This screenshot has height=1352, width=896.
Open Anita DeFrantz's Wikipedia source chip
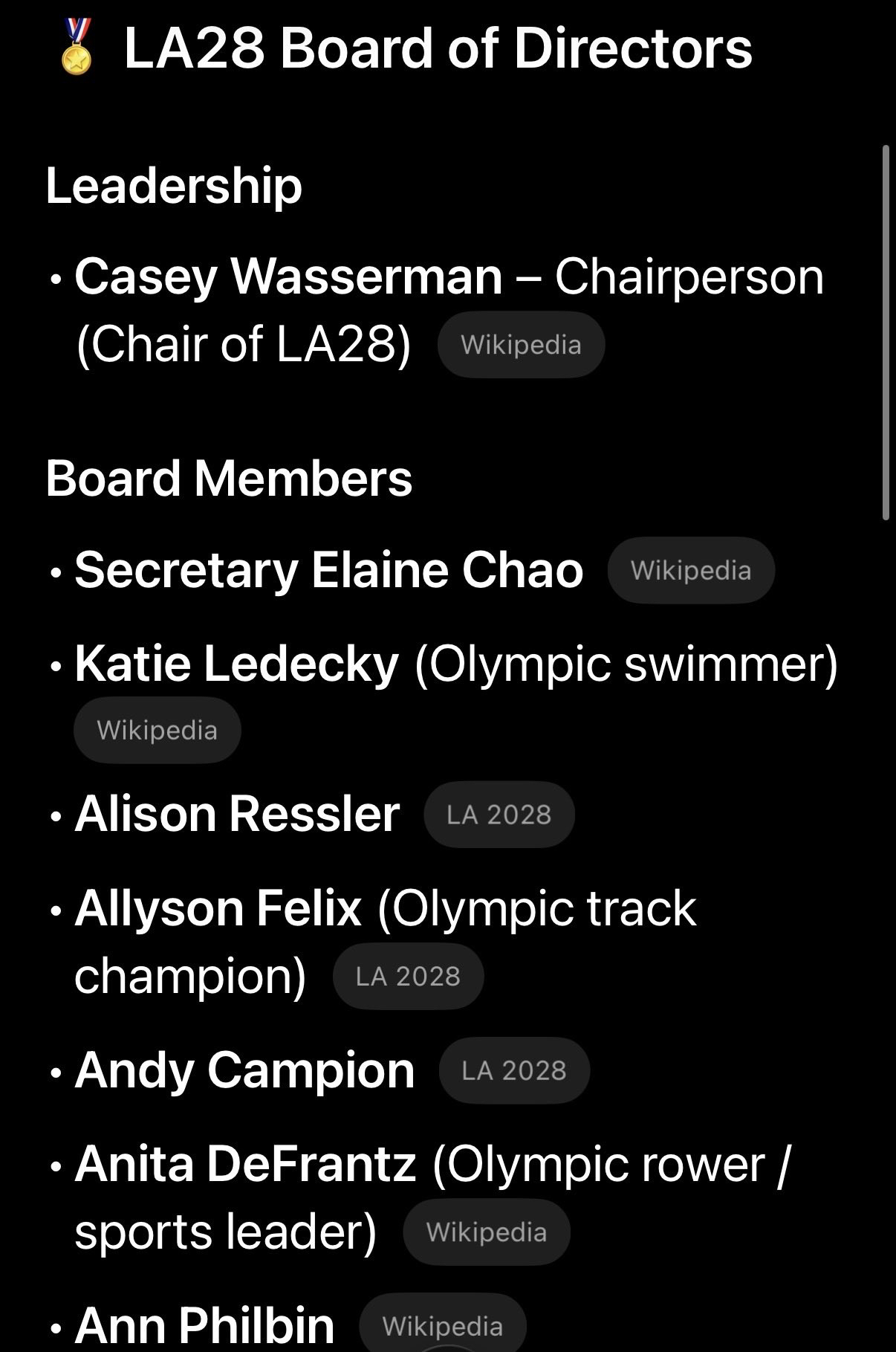487,1232
